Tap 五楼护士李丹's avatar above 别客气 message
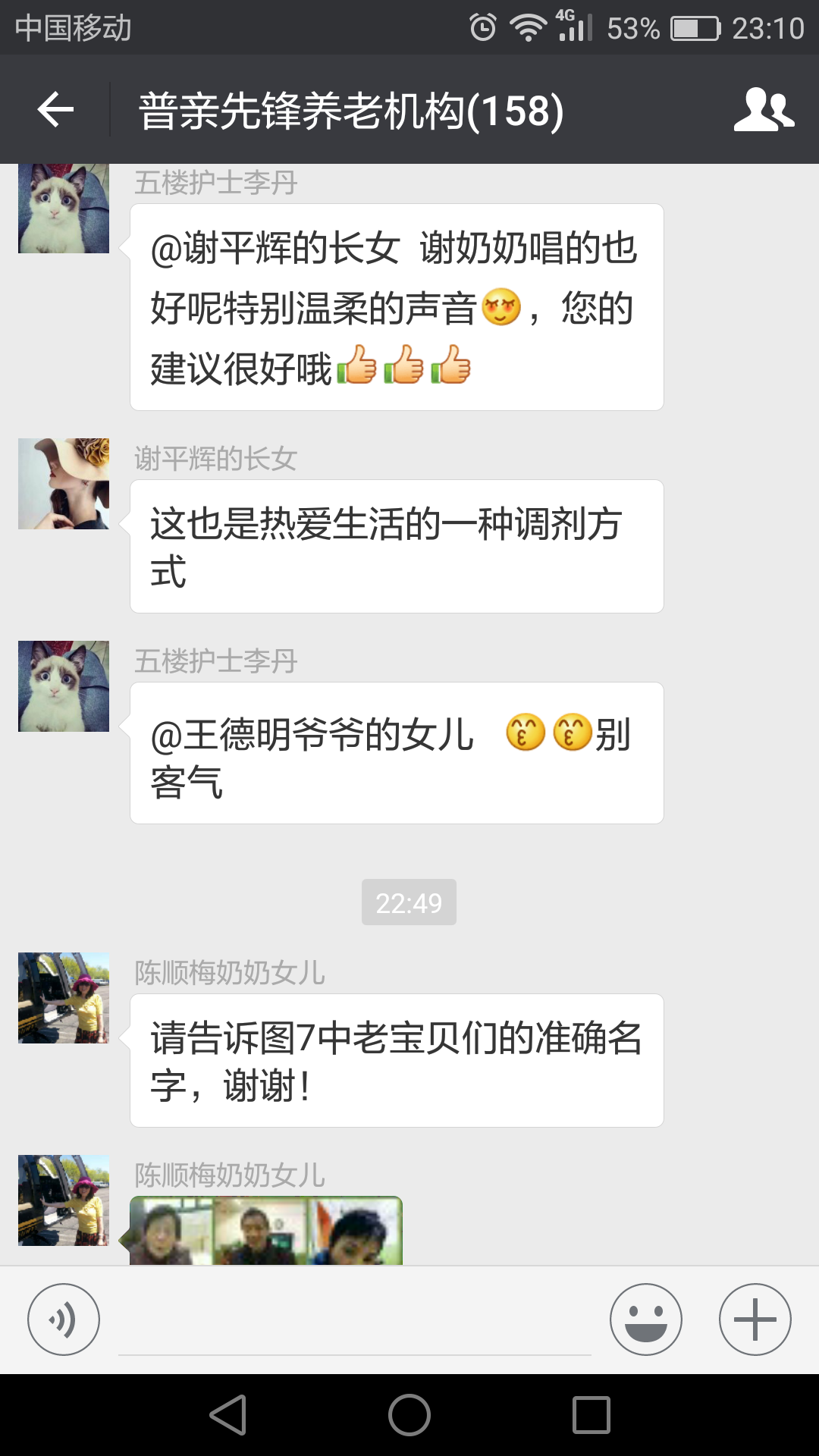This screenshot has width=819, height=1456. tap(64, 686)
